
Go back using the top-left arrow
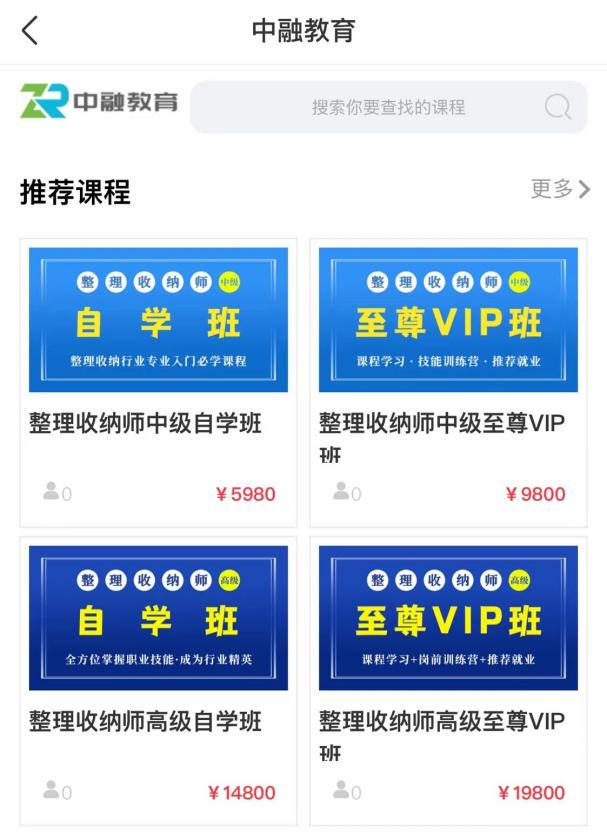click(x=30, y=31)
